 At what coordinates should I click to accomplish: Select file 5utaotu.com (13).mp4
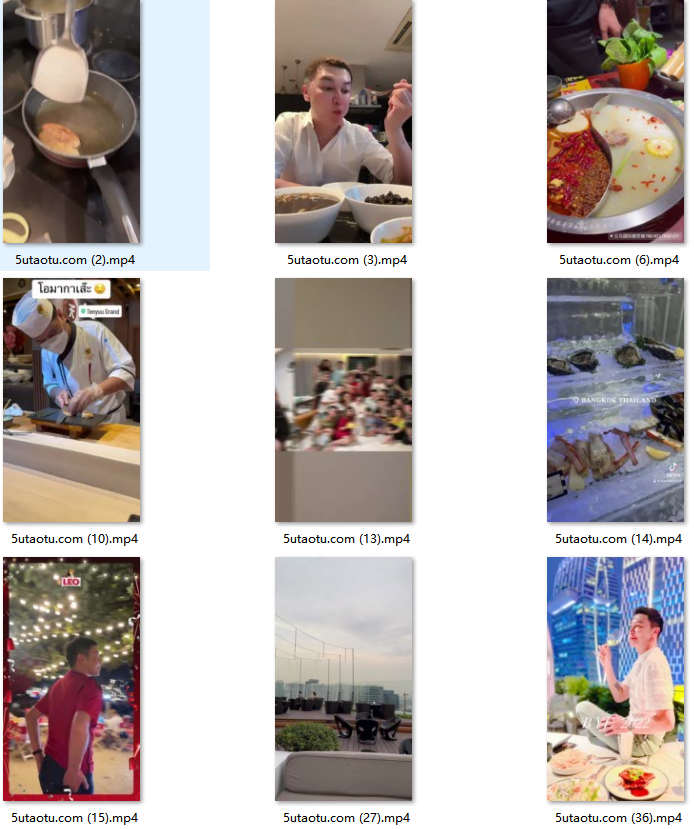[x=344, y=400]
